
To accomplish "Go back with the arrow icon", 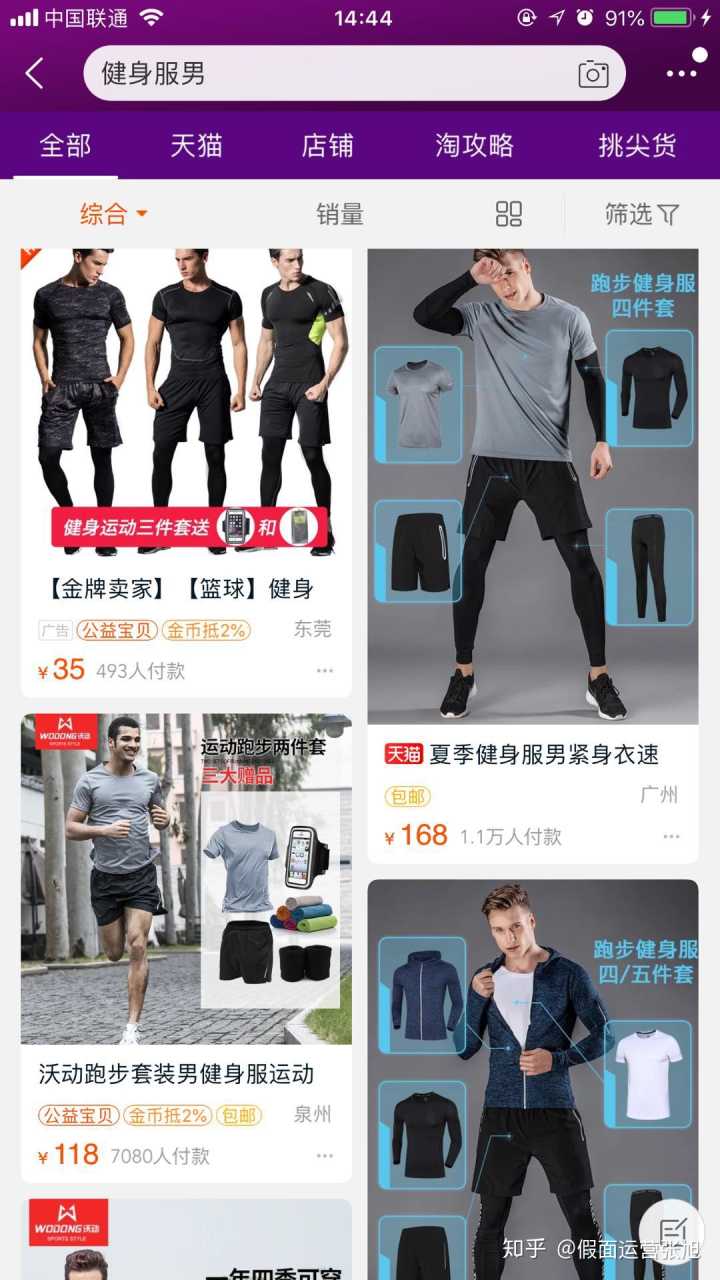I will [x=35, y=73].
